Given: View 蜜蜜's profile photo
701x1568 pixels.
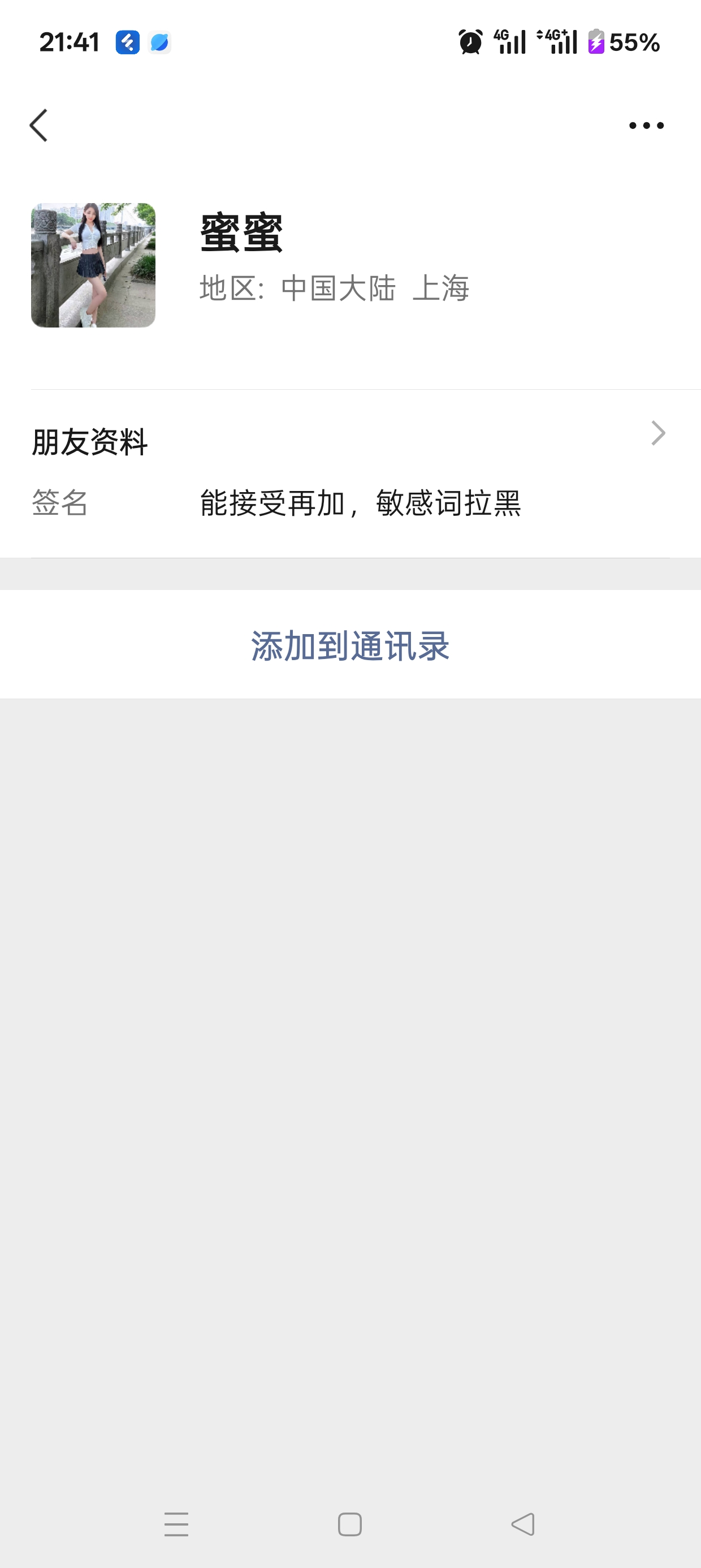Looking at the screenshot, I should click(93, 265).
